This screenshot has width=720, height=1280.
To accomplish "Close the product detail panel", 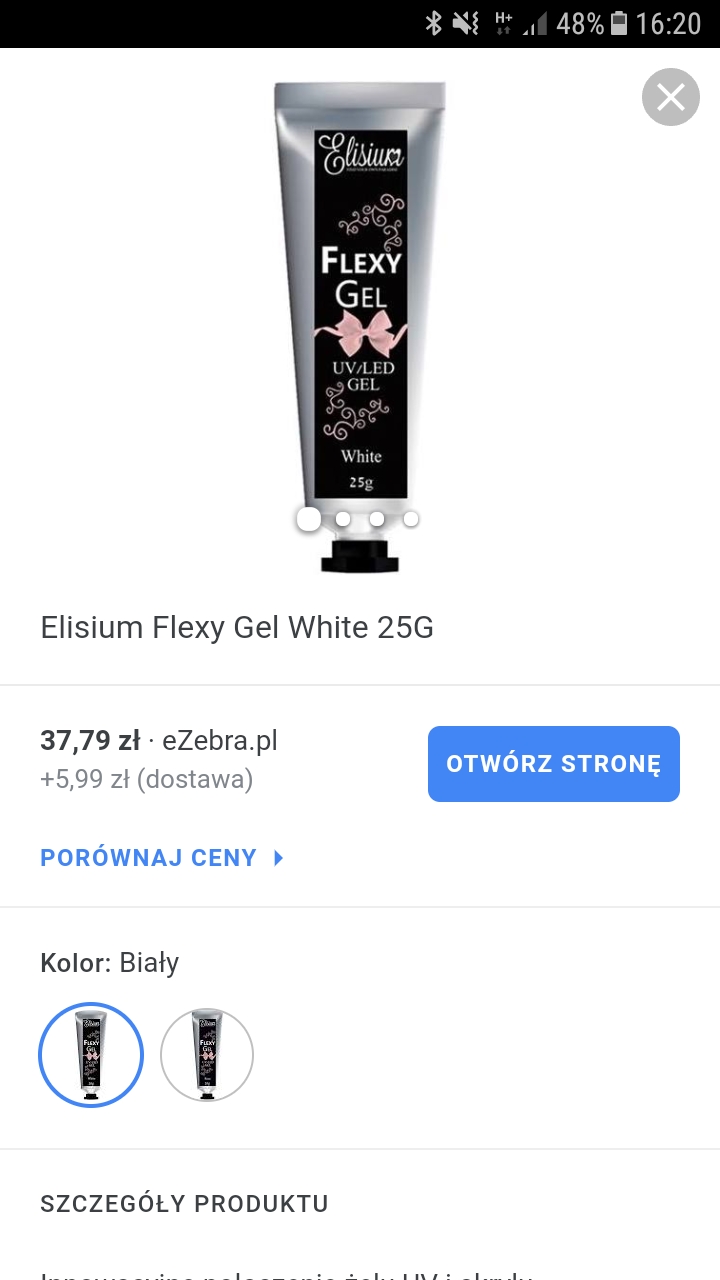I will [670, 97].
